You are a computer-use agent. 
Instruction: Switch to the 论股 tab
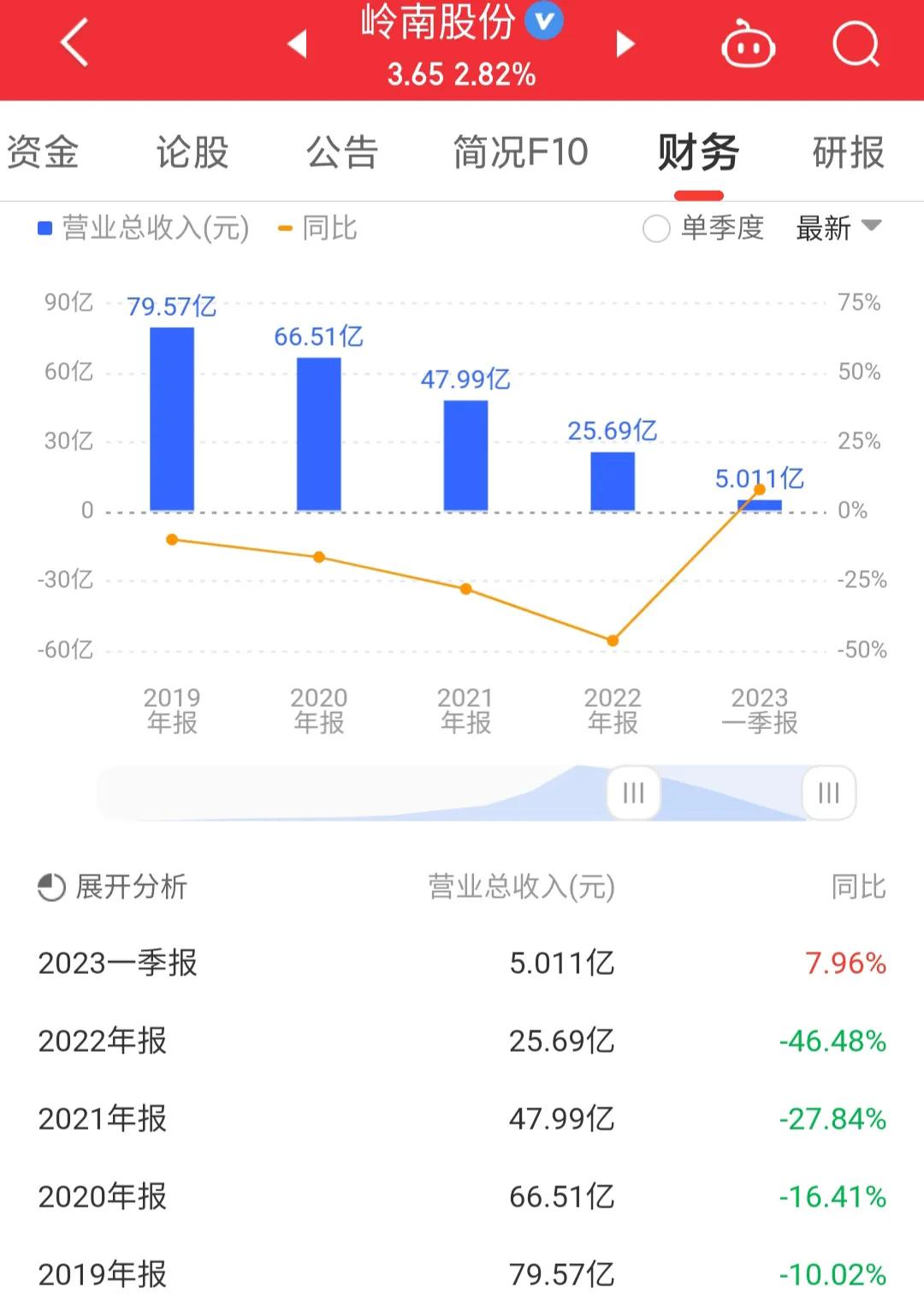click(x=192, y=152)
